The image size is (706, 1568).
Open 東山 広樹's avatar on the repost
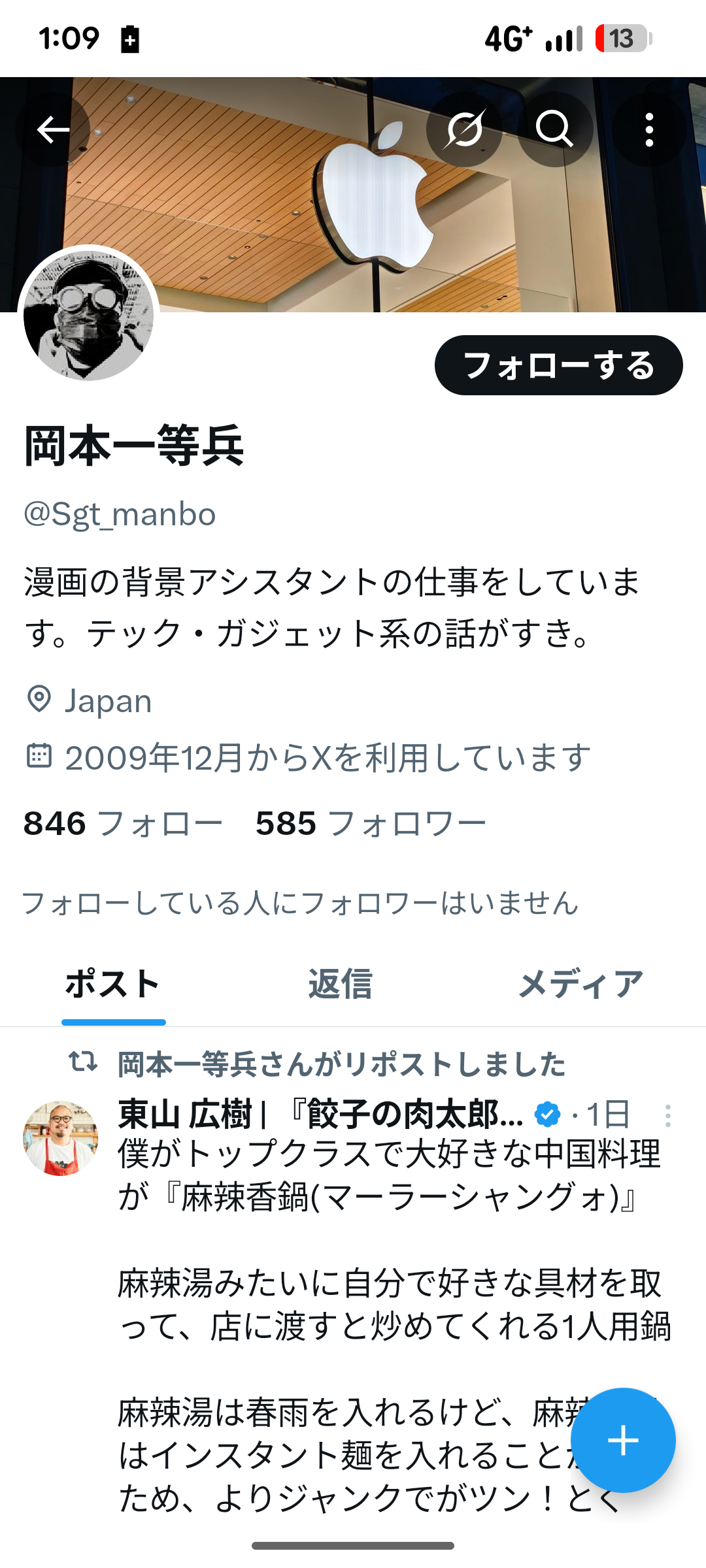[x=61, y=1138]
